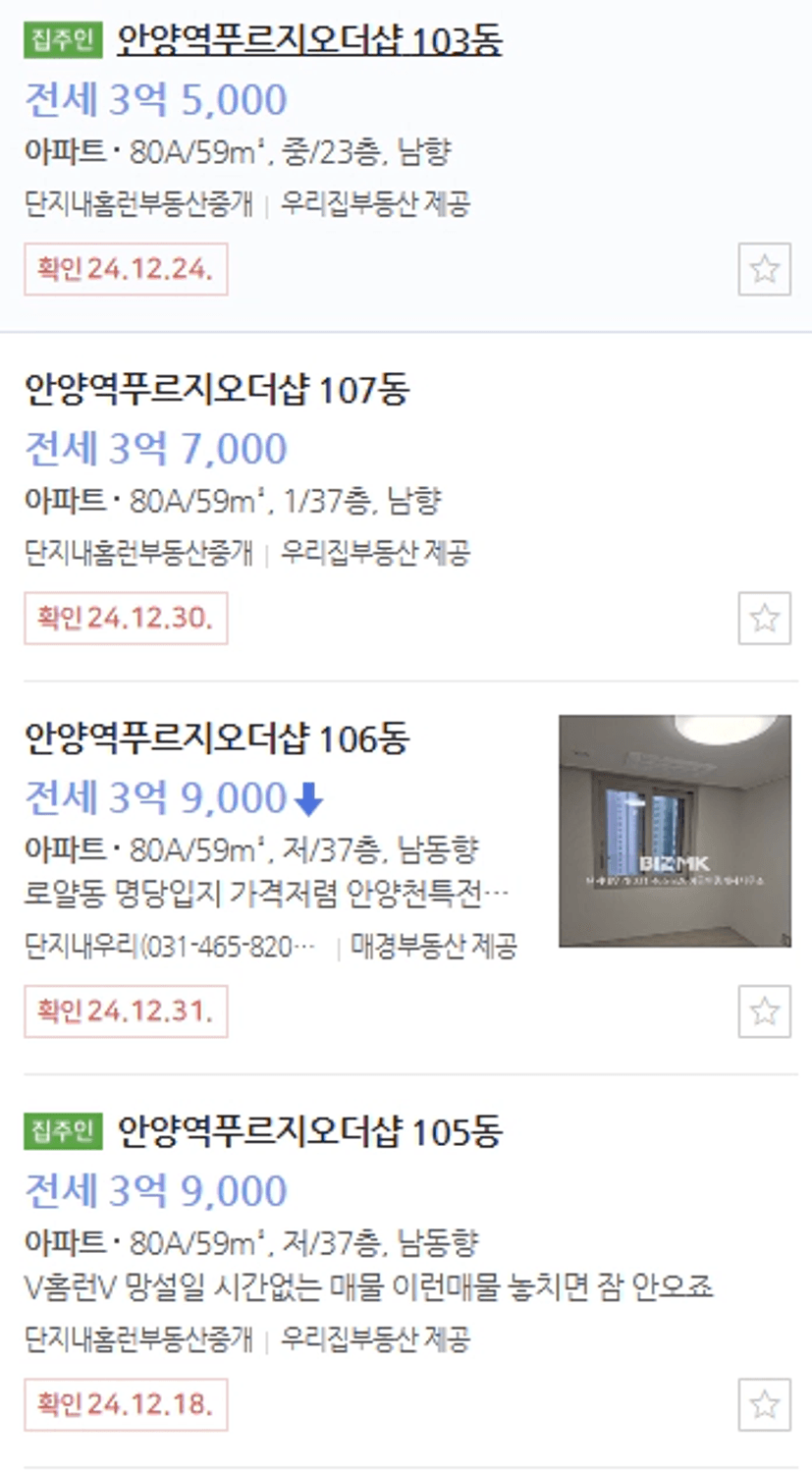Star the 105동 listing

764,1404
